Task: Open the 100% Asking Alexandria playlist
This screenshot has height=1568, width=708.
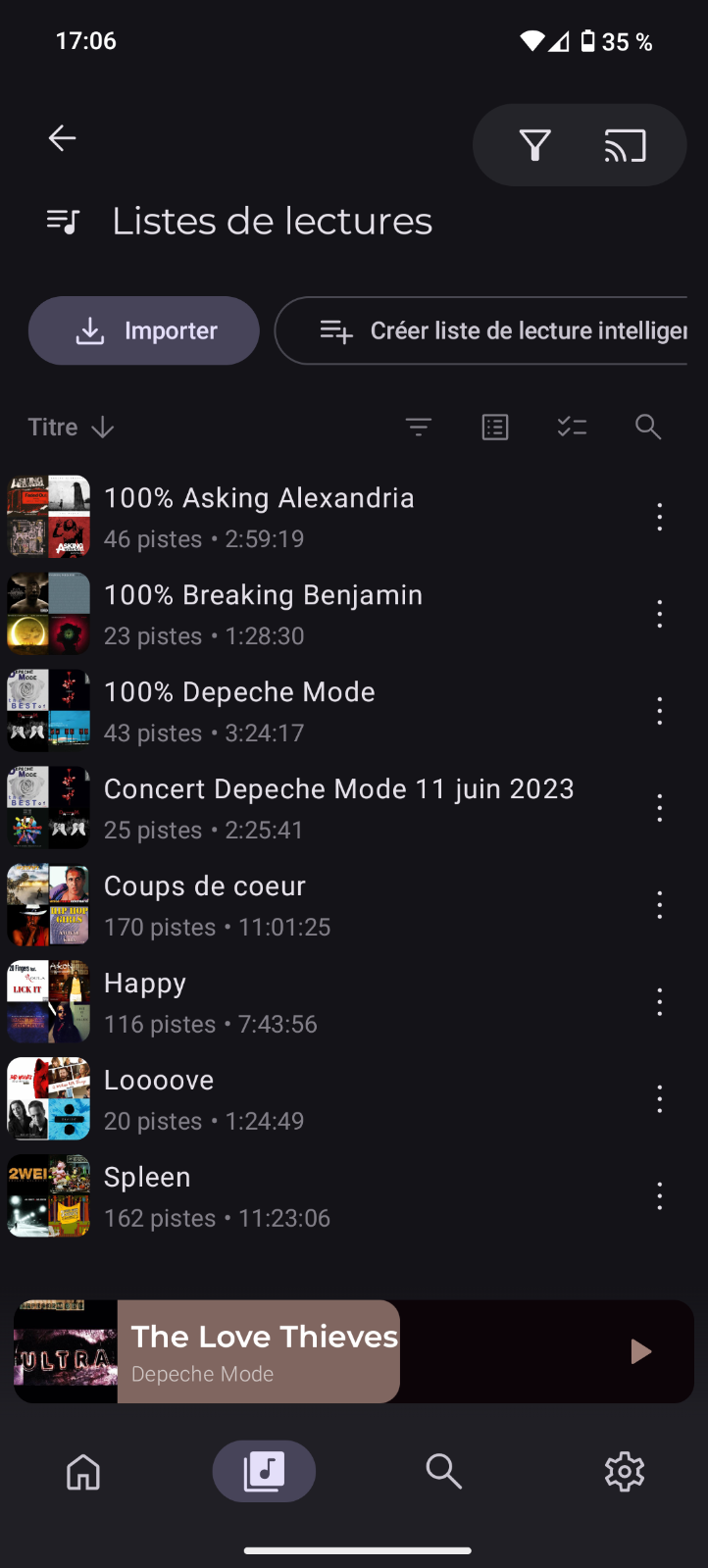Action: click(x=259, y=516)
